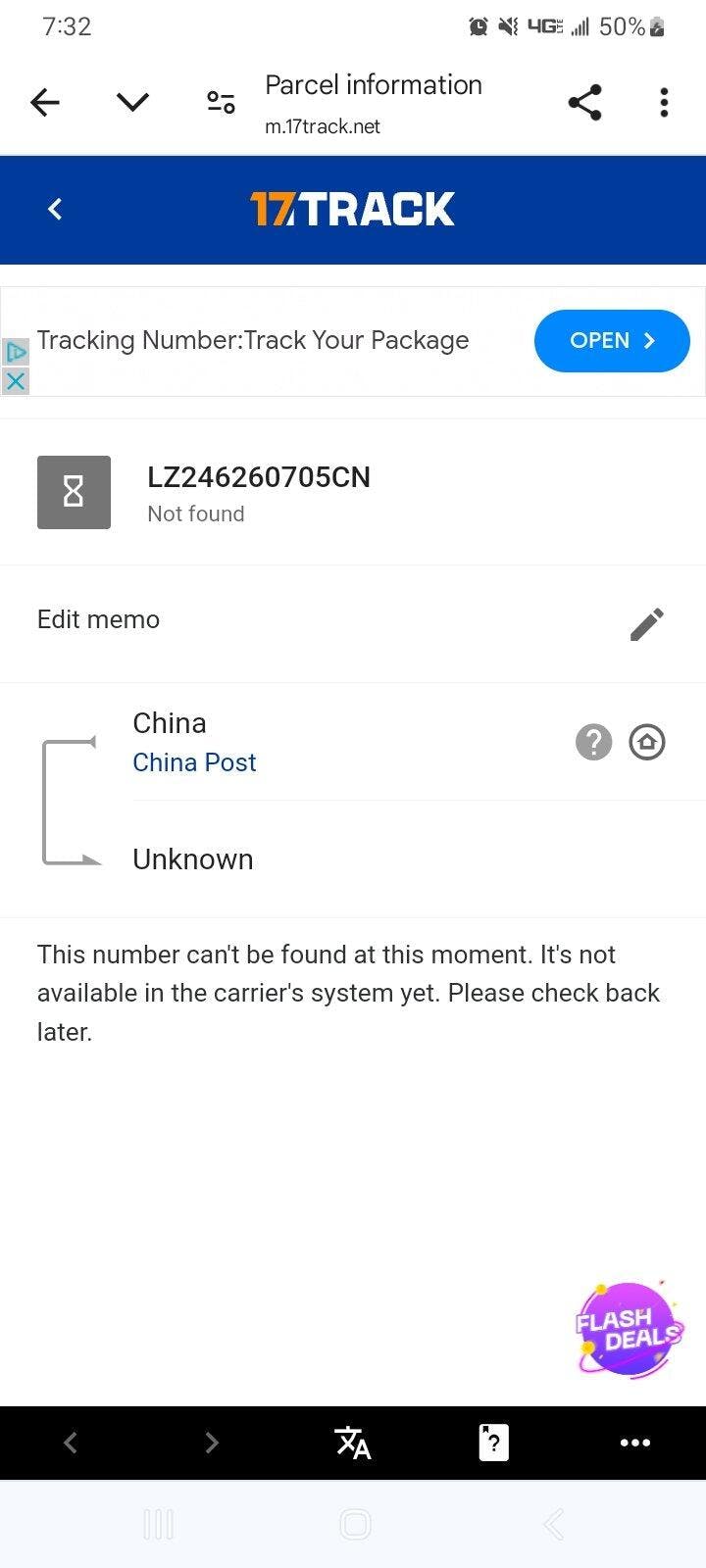Screen dimensions: 706x1568
Task: Open the browser overflow menu
Action: (x=664, y=102)
